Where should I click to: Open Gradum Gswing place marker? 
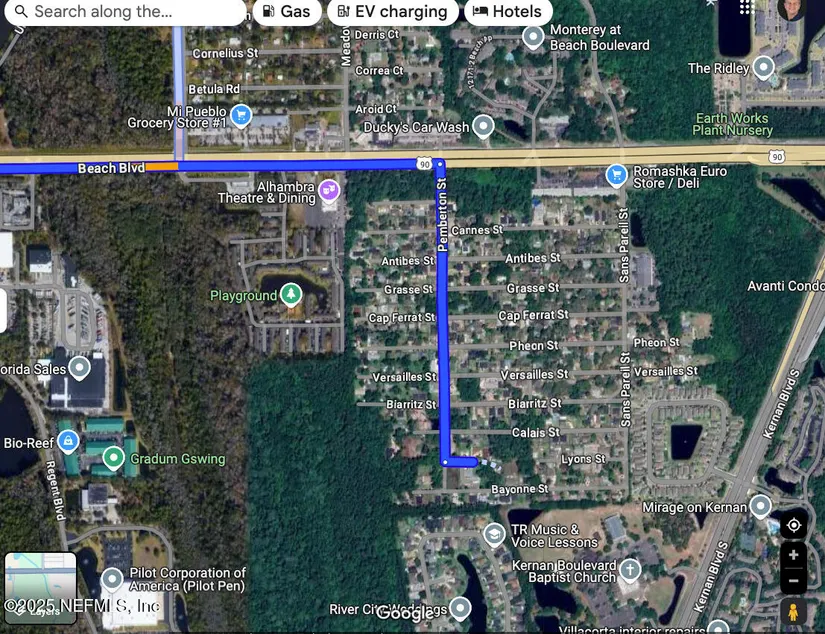click(x=114, y=459)
